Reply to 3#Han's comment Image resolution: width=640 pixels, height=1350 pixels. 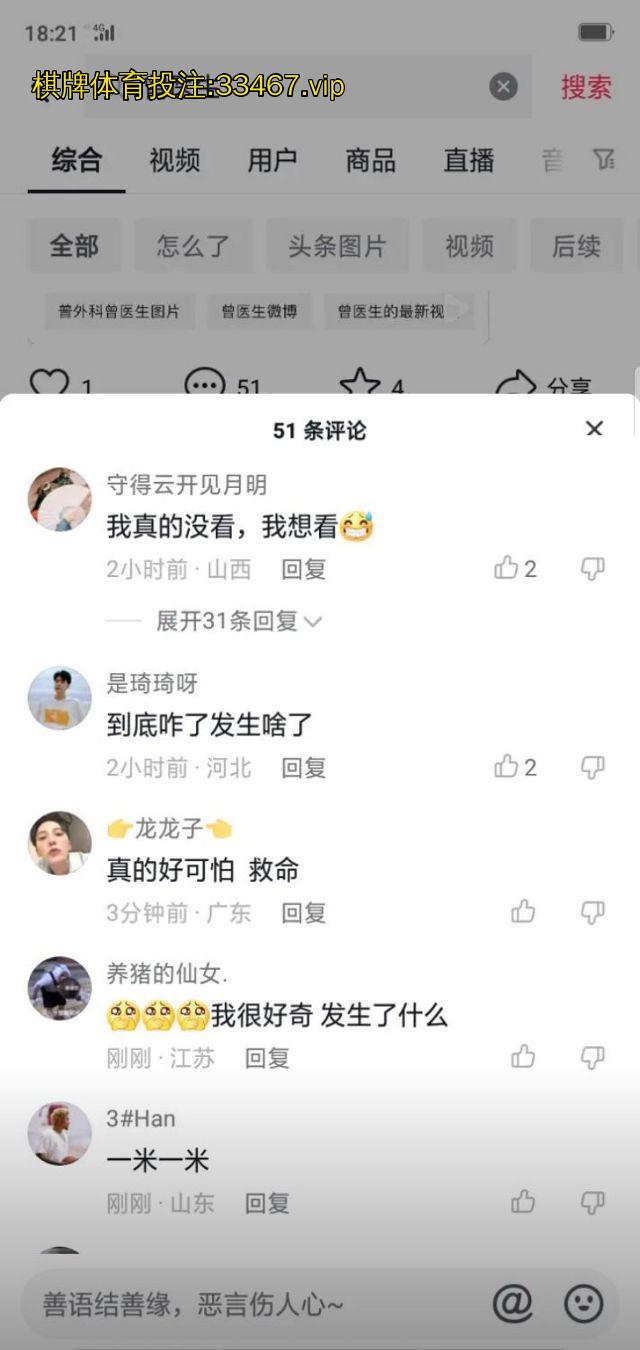point(267,1202)
